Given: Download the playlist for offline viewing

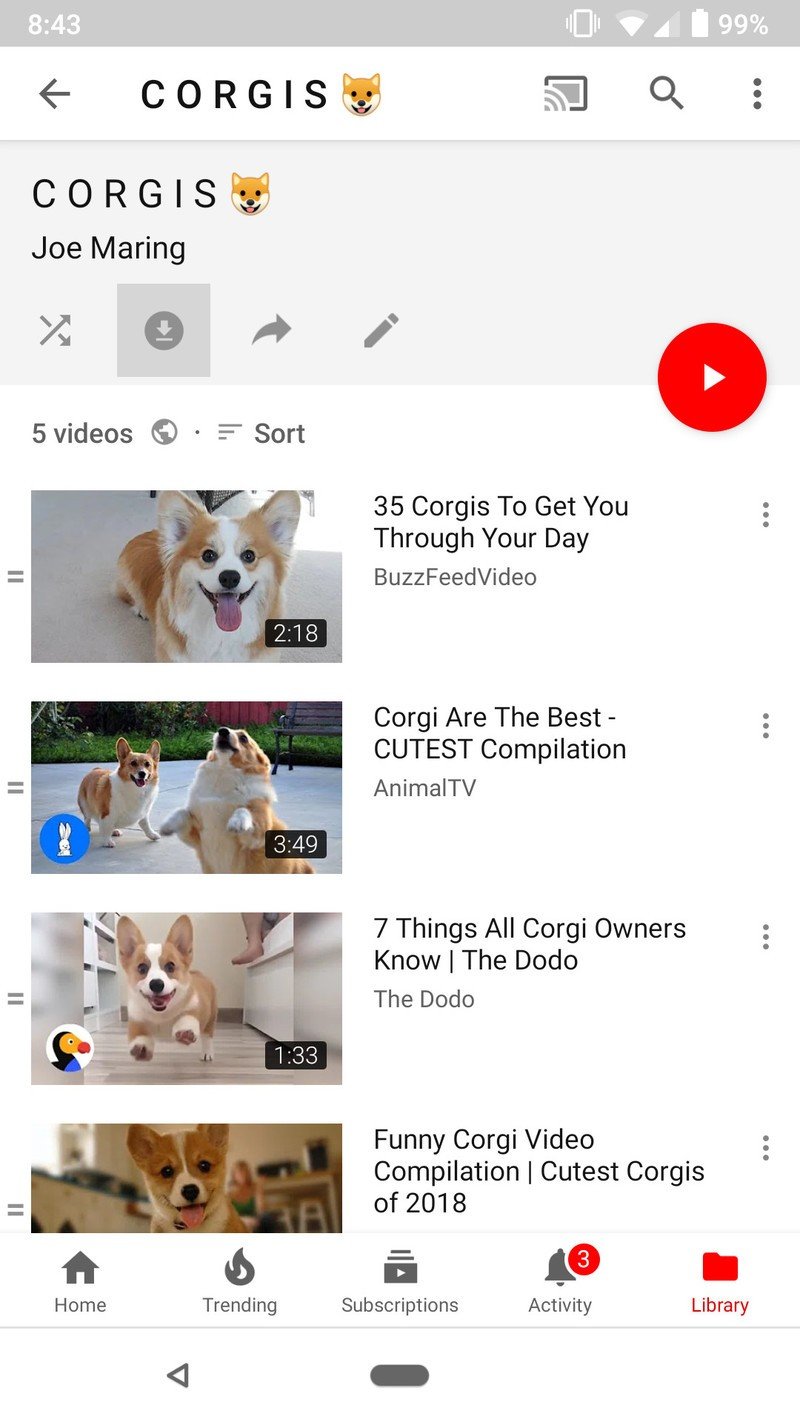Looking at the screenshot, I should 163,330.
